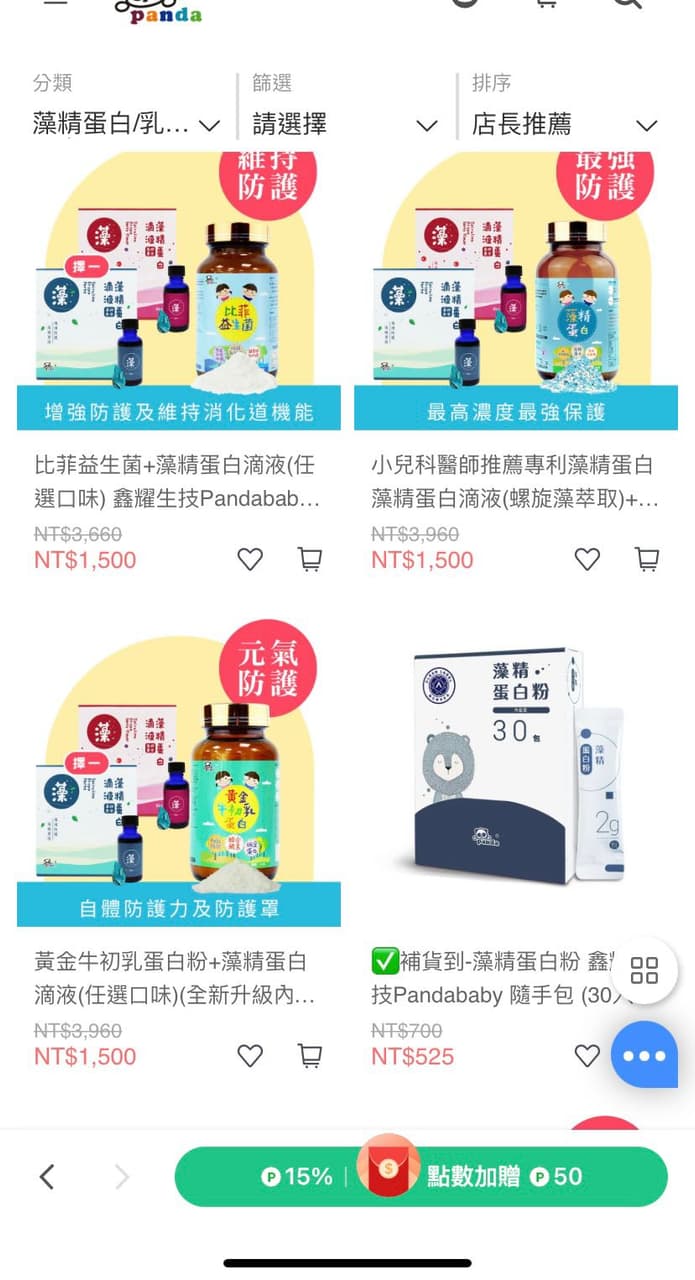695x1280 pixels.
Task: Add 比菲益生菌 bundle to wishlist
Action: 250,560
